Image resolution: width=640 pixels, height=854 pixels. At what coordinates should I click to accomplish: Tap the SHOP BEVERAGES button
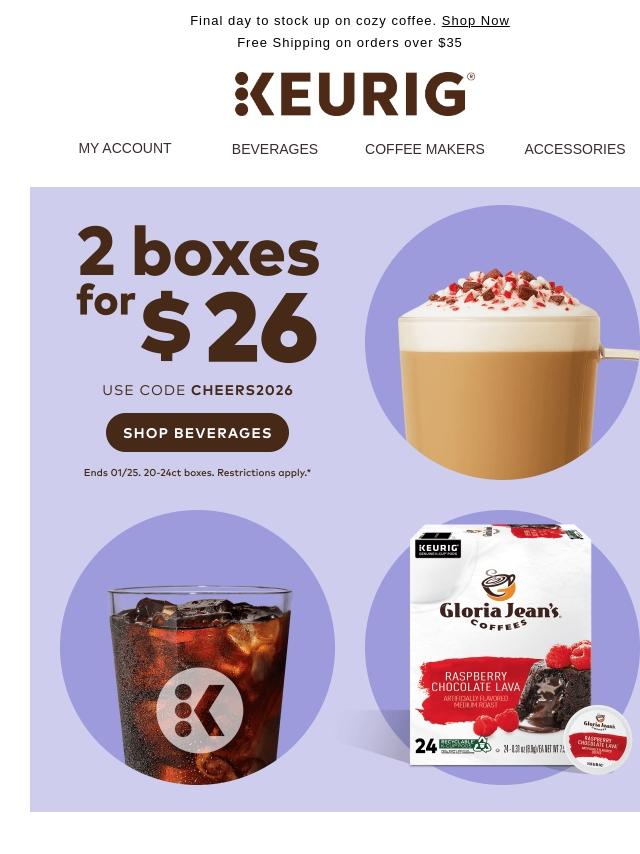(x=197, y=433)
